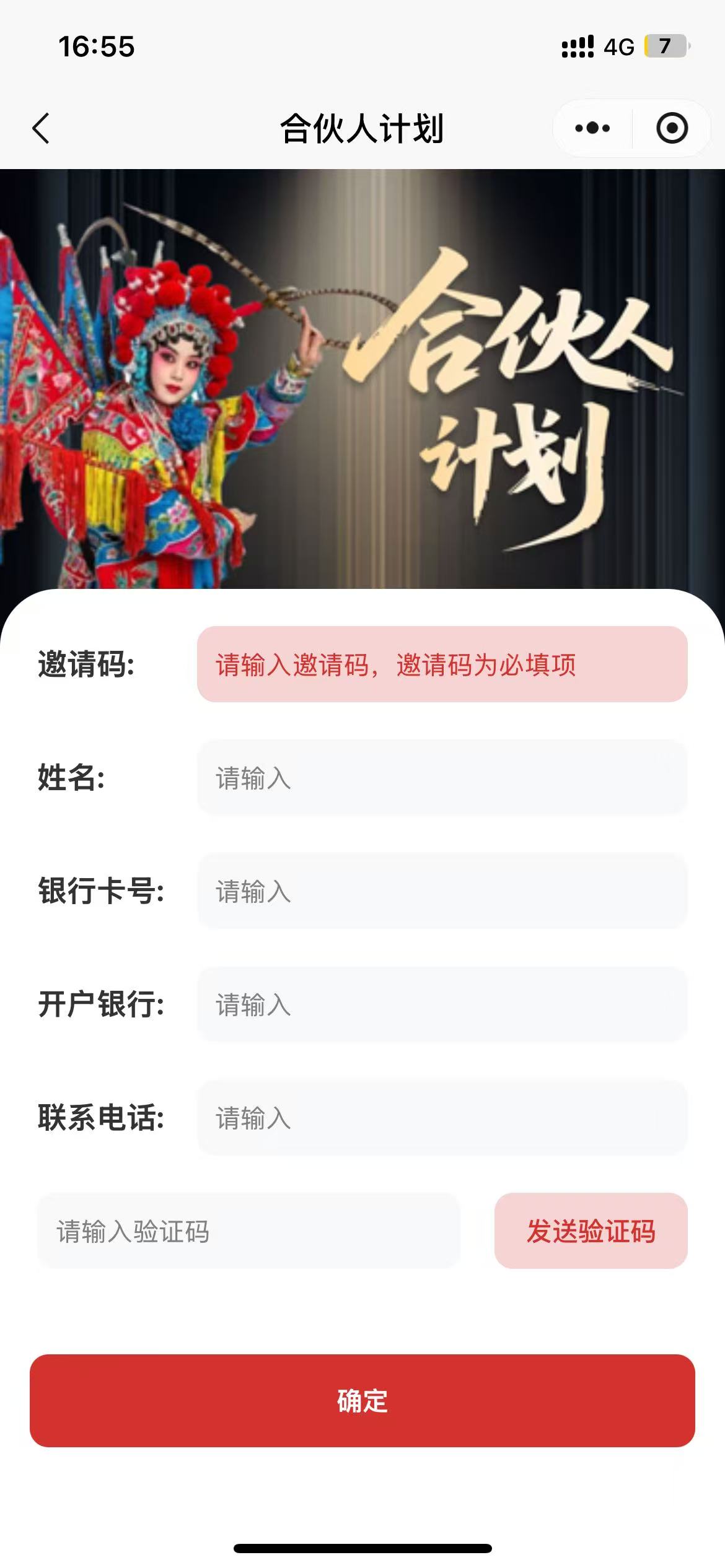Open the mini program more options menu
This screenshot has width=725, height=1568.
pos(592,128)
